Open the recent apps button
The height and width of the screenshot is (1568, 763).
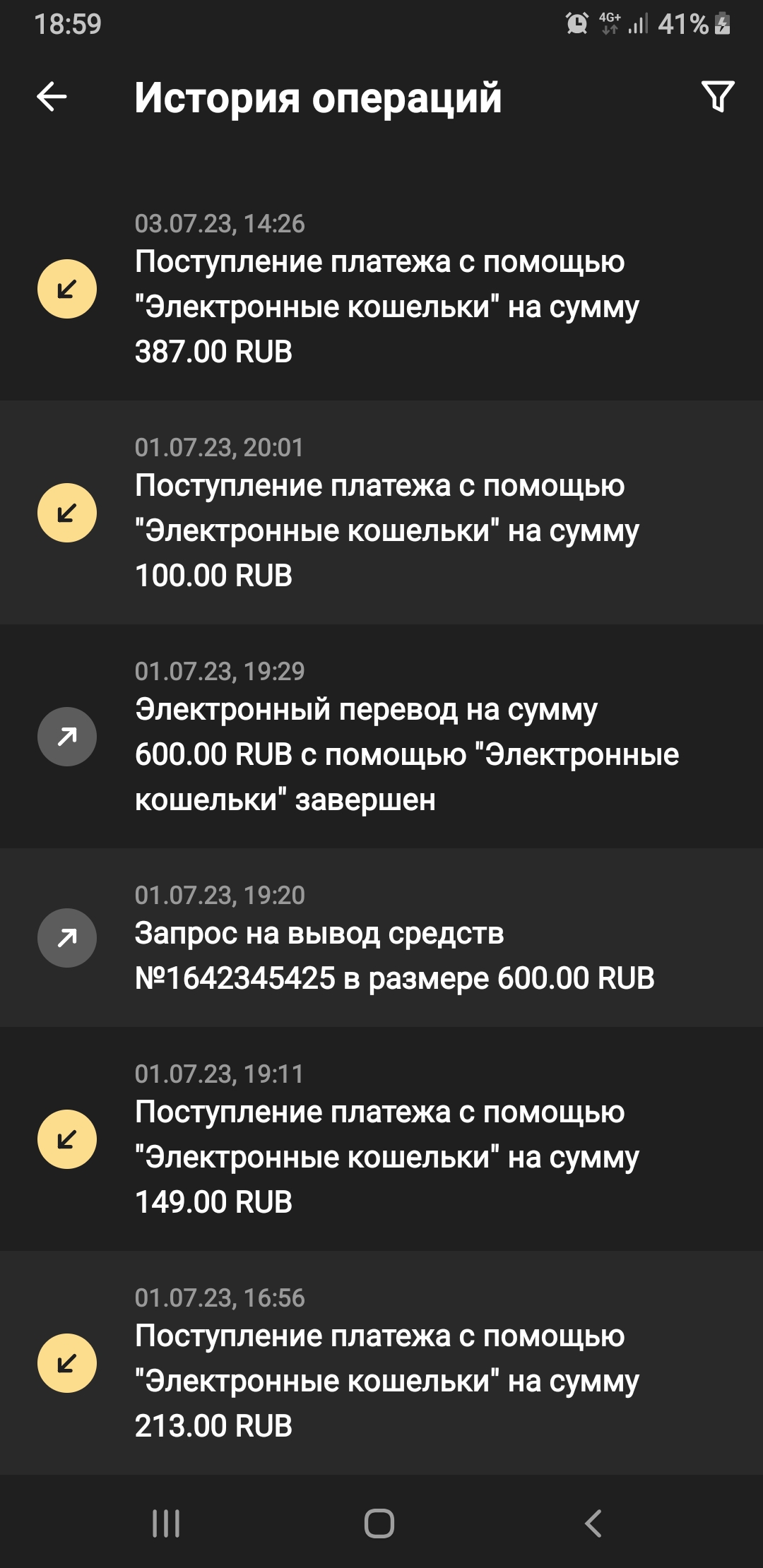166,1523
